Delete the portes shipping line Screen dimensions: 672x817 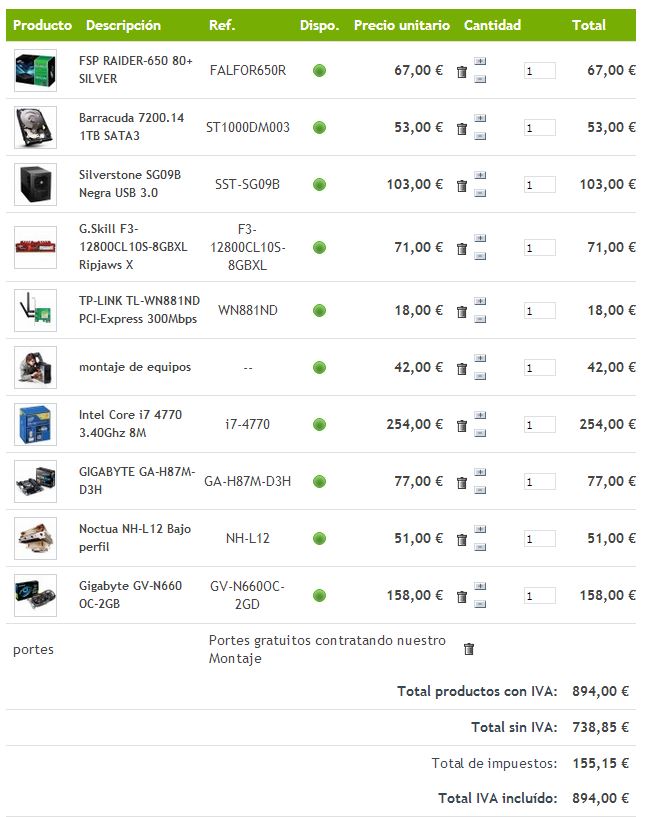click(x=469, y=649)
